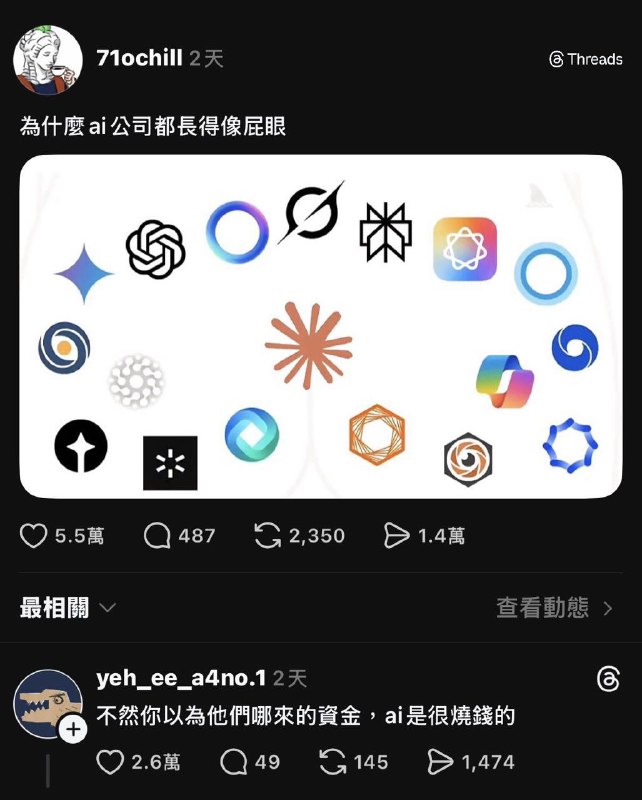The width and height of the screenshot is (642, 800).
Task: Open the 71ochill username link
Action: pyautogui.click(x=139, y=58)
